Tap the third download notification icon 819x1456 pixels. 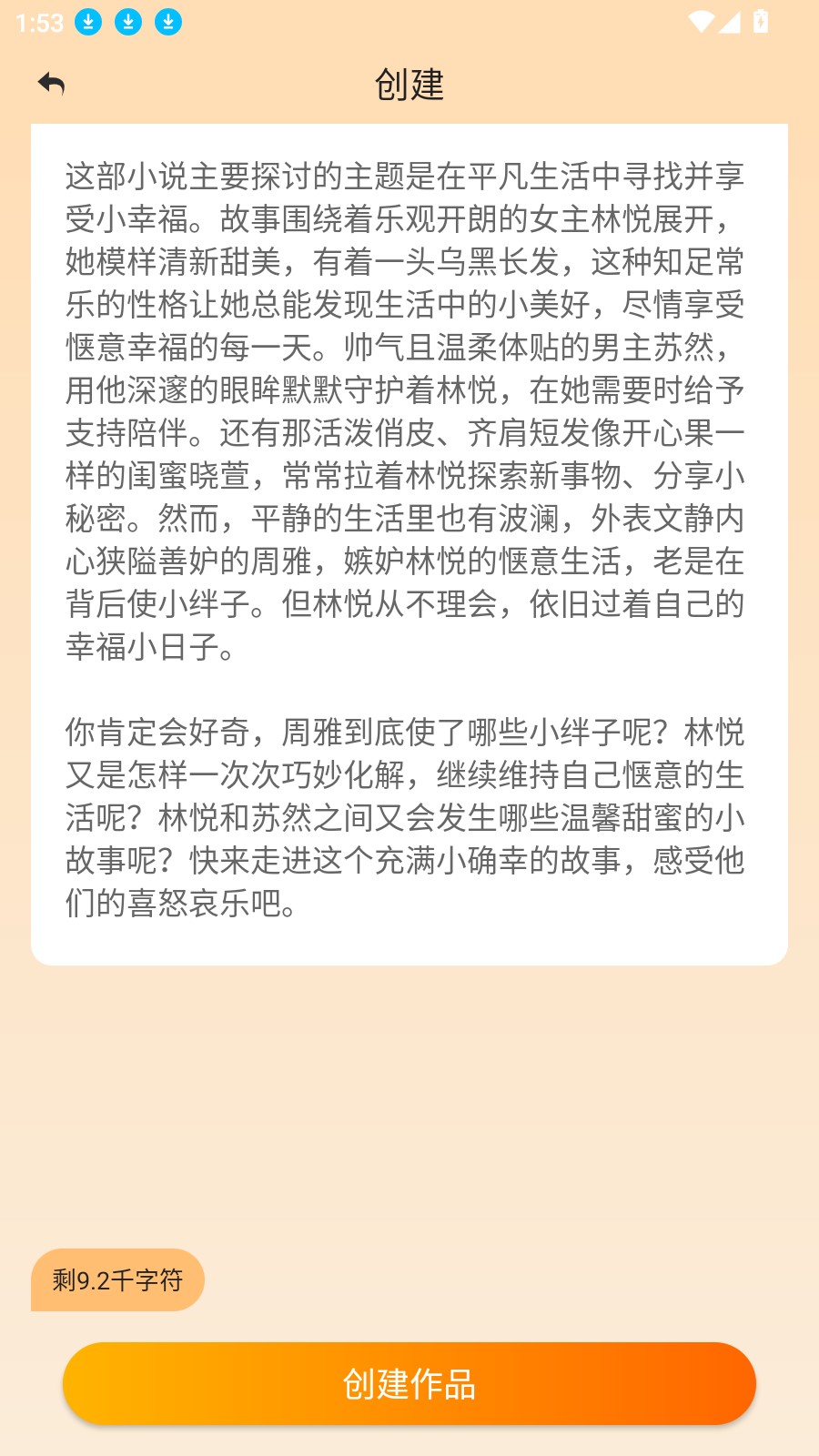[x=167, y=22]
